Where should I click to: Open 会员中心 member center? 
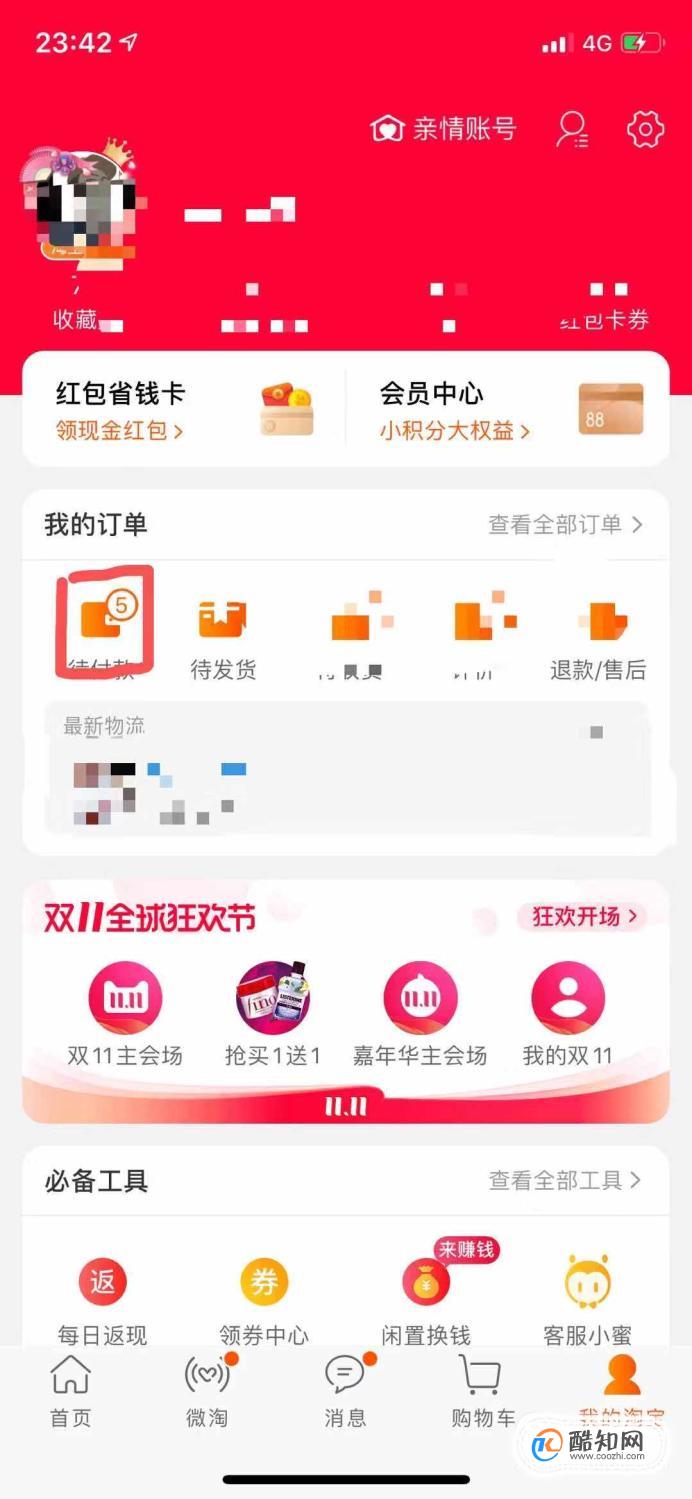coord(509,410)
